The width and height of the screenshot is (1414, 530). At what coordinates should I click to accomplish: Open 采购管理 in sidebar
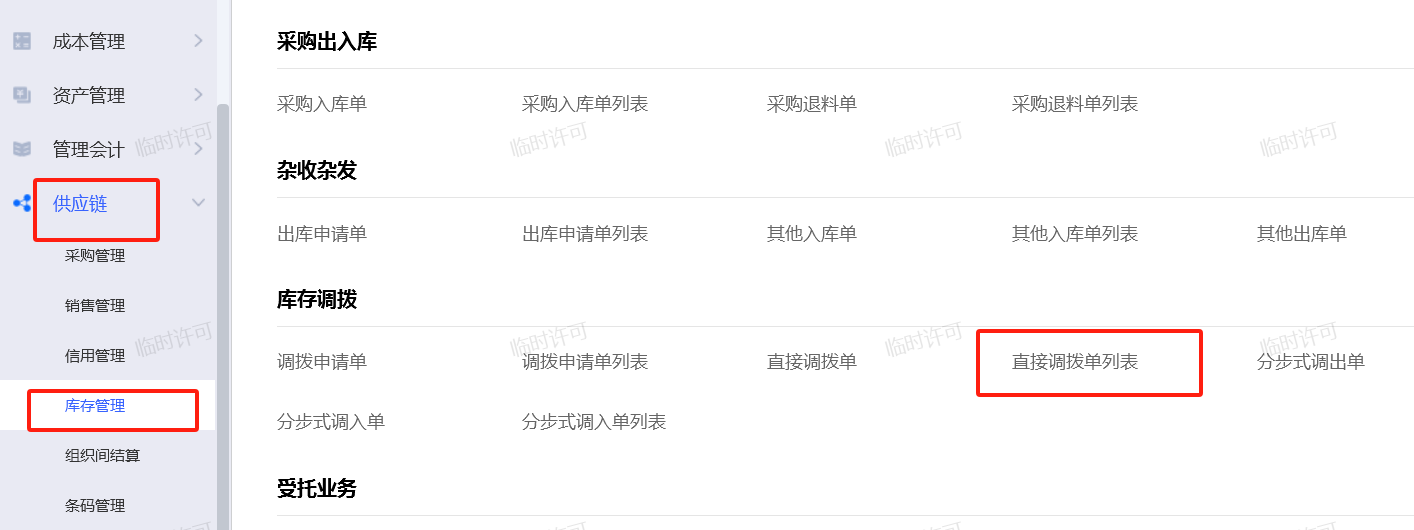click(x=95, y=256)
